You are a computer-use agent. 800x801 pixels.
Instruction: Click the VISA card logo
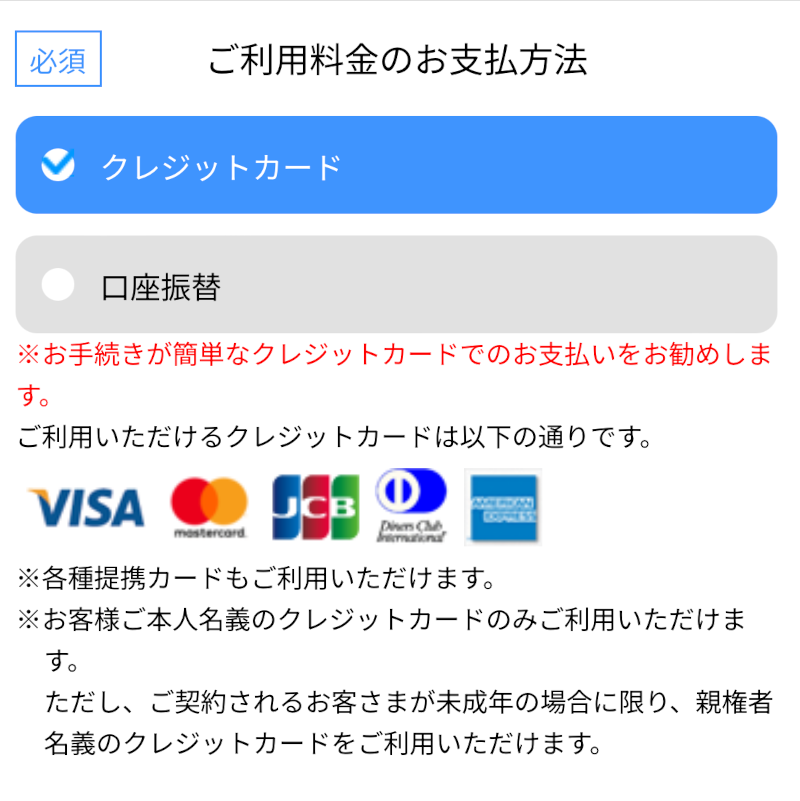[85, 506]
